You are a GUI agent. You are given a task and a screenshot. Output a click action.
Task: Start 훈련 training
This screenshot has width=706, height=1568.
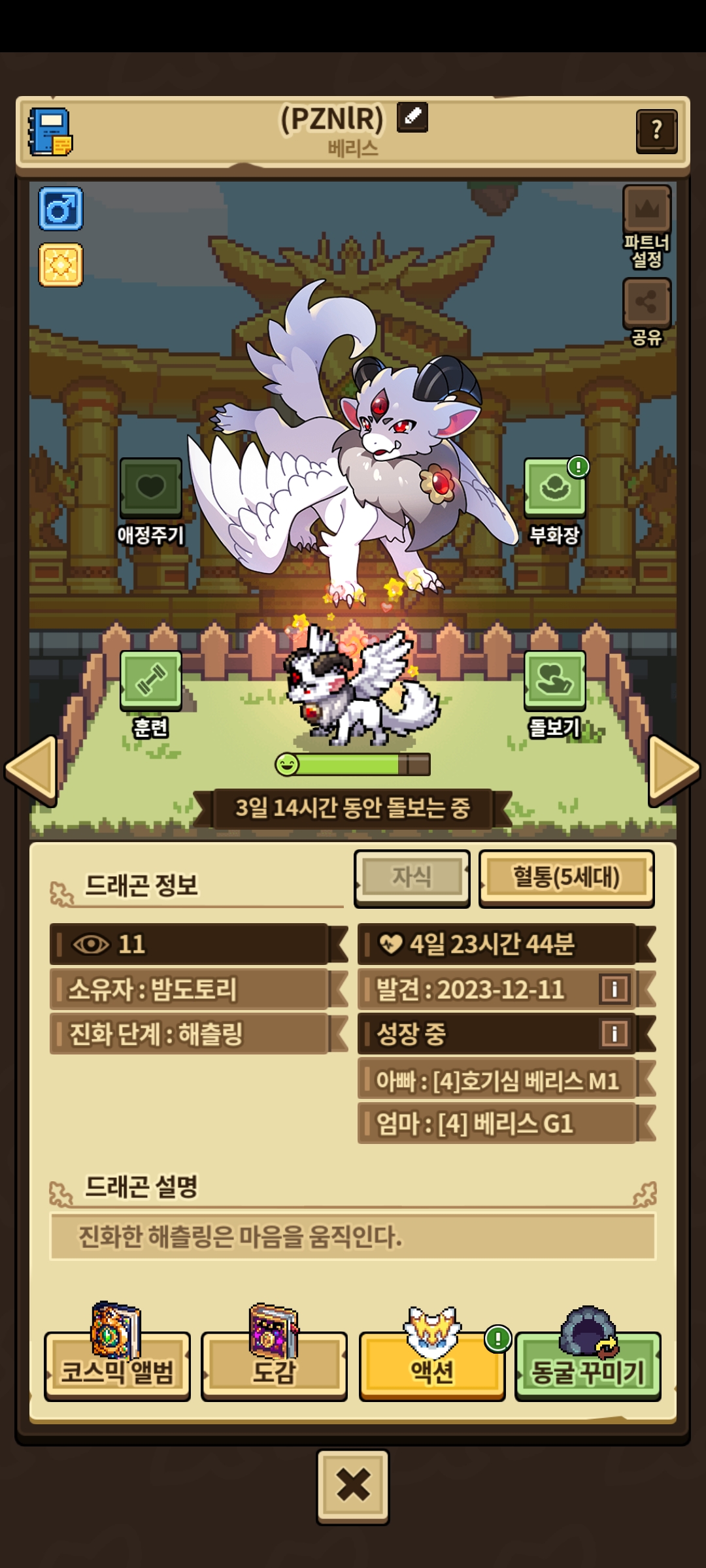pos(150,681)
